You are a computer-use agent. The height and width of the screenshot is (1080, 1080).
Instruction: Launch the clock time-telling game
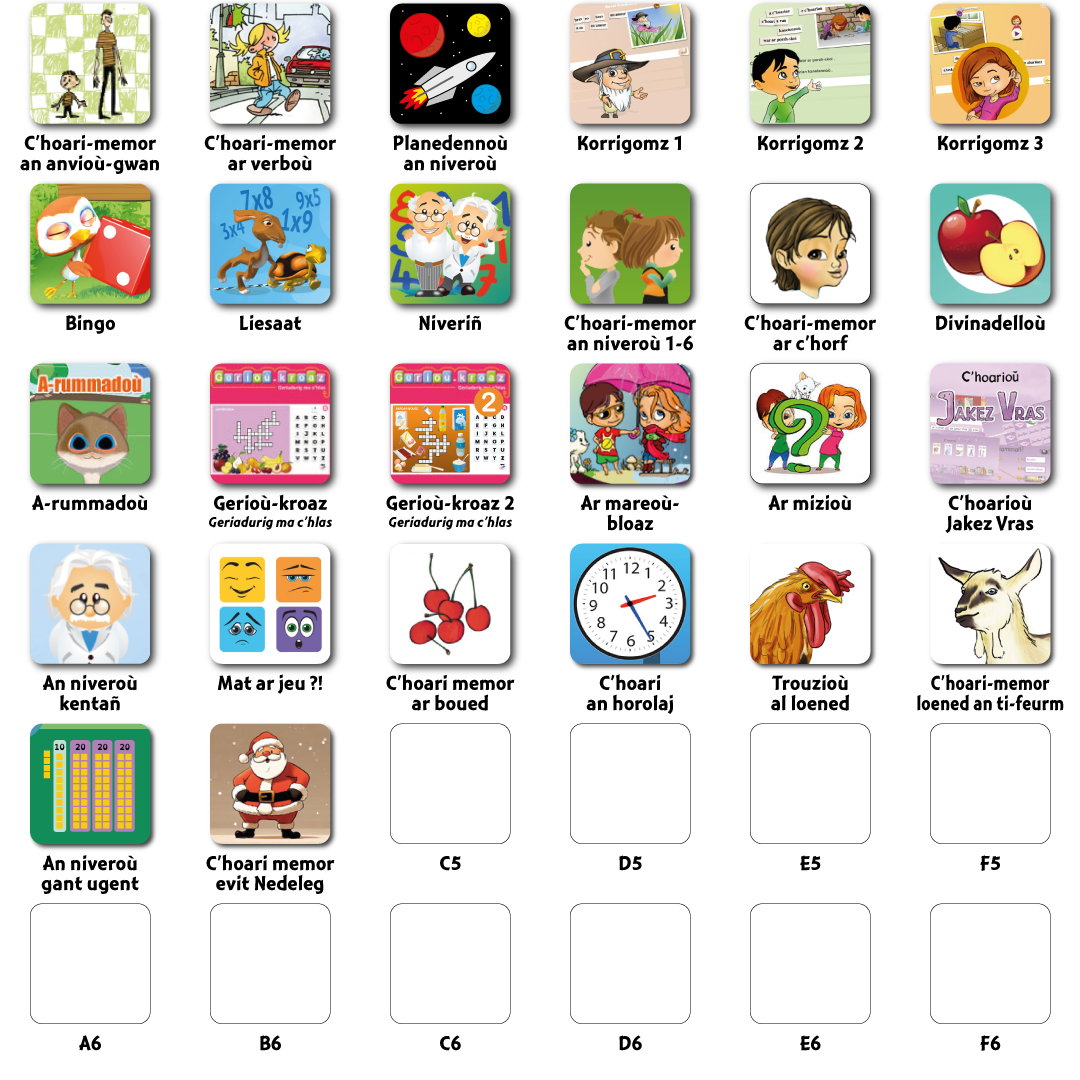tap(630, 603)
